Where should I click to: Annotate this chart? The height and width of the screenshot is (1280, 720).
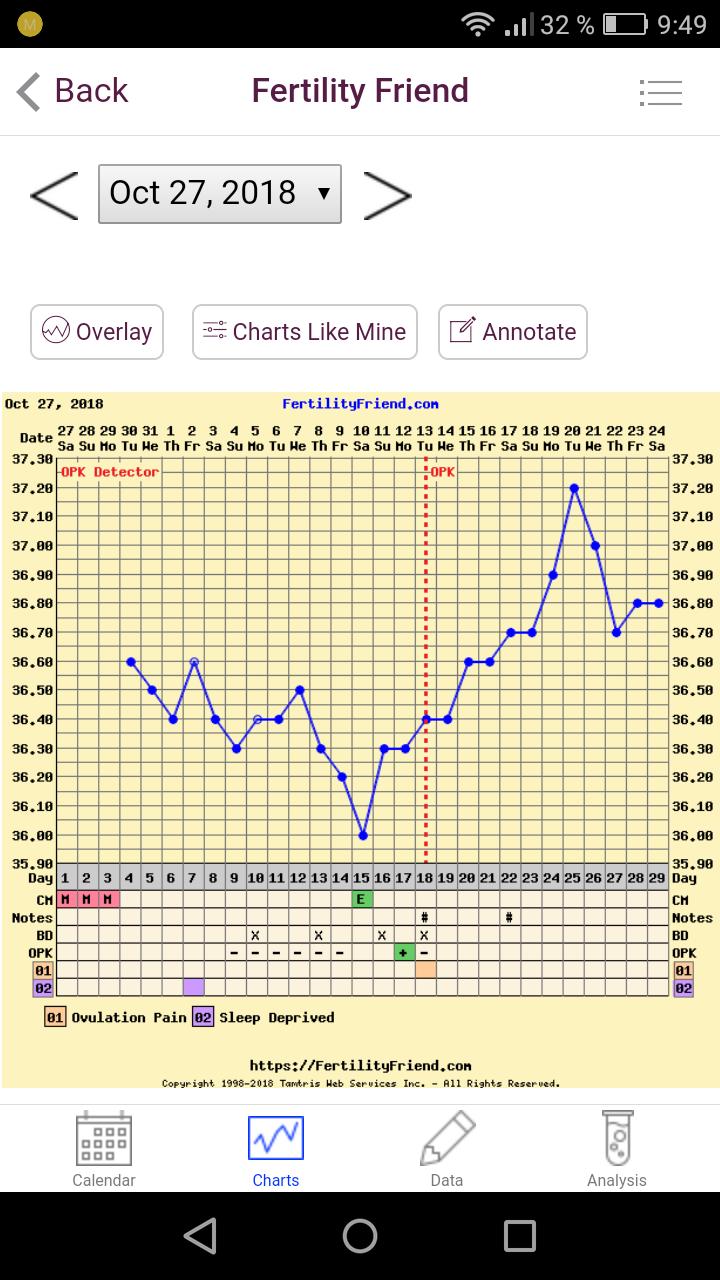pos(513,332)
